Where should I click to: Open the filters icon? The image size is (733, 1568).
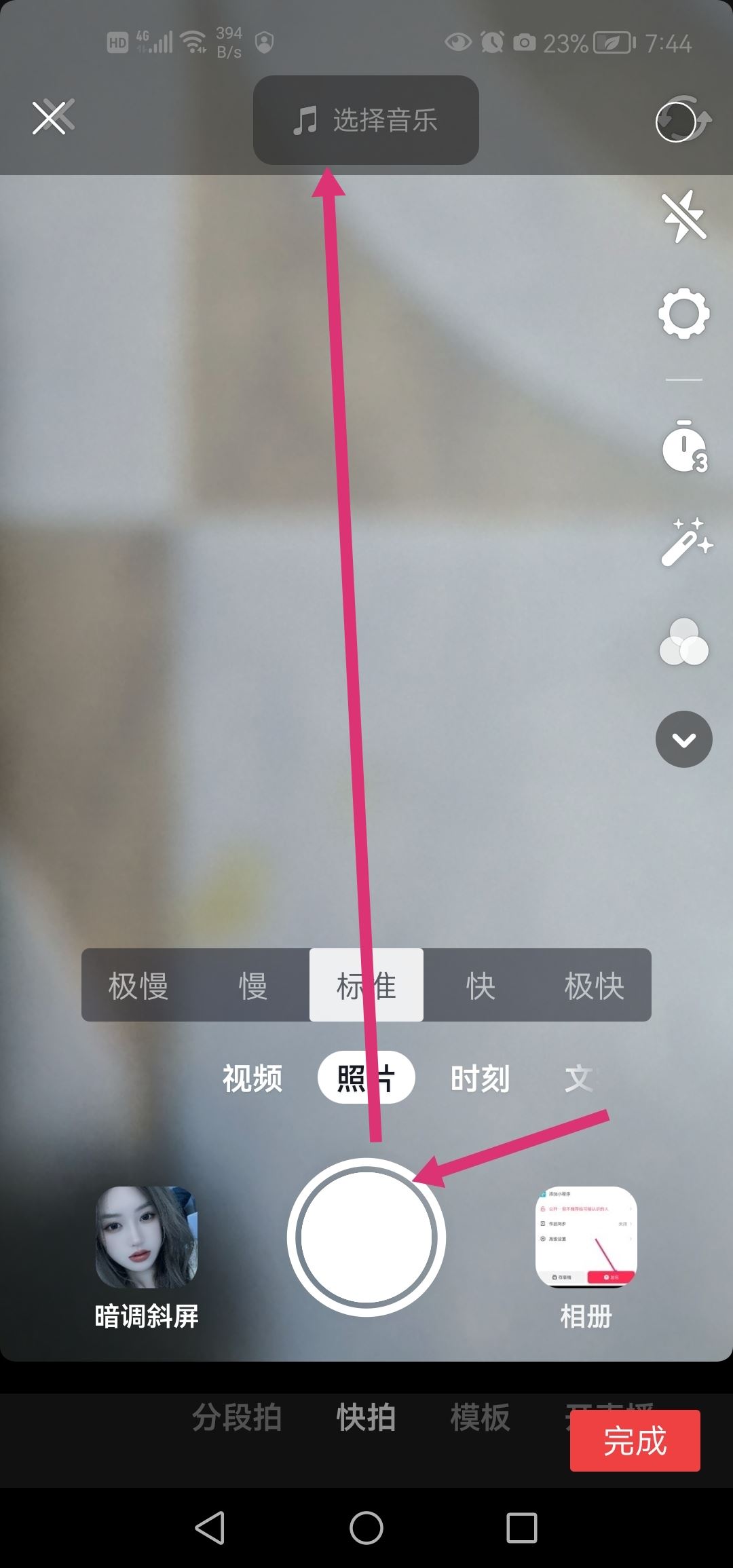(x=684, y=642)
